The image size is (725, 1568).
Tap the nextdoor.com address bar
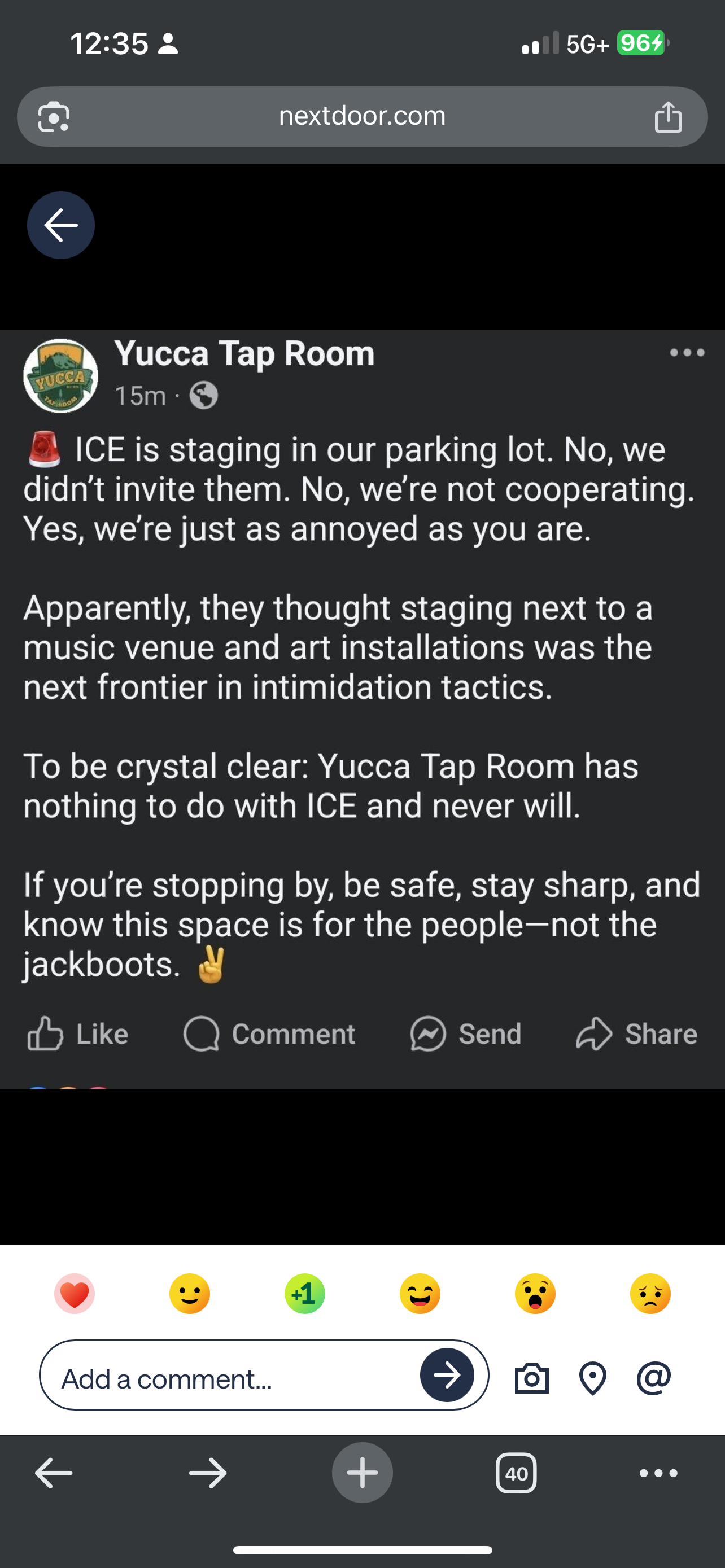pyautogui.click(x=362, y=116)
